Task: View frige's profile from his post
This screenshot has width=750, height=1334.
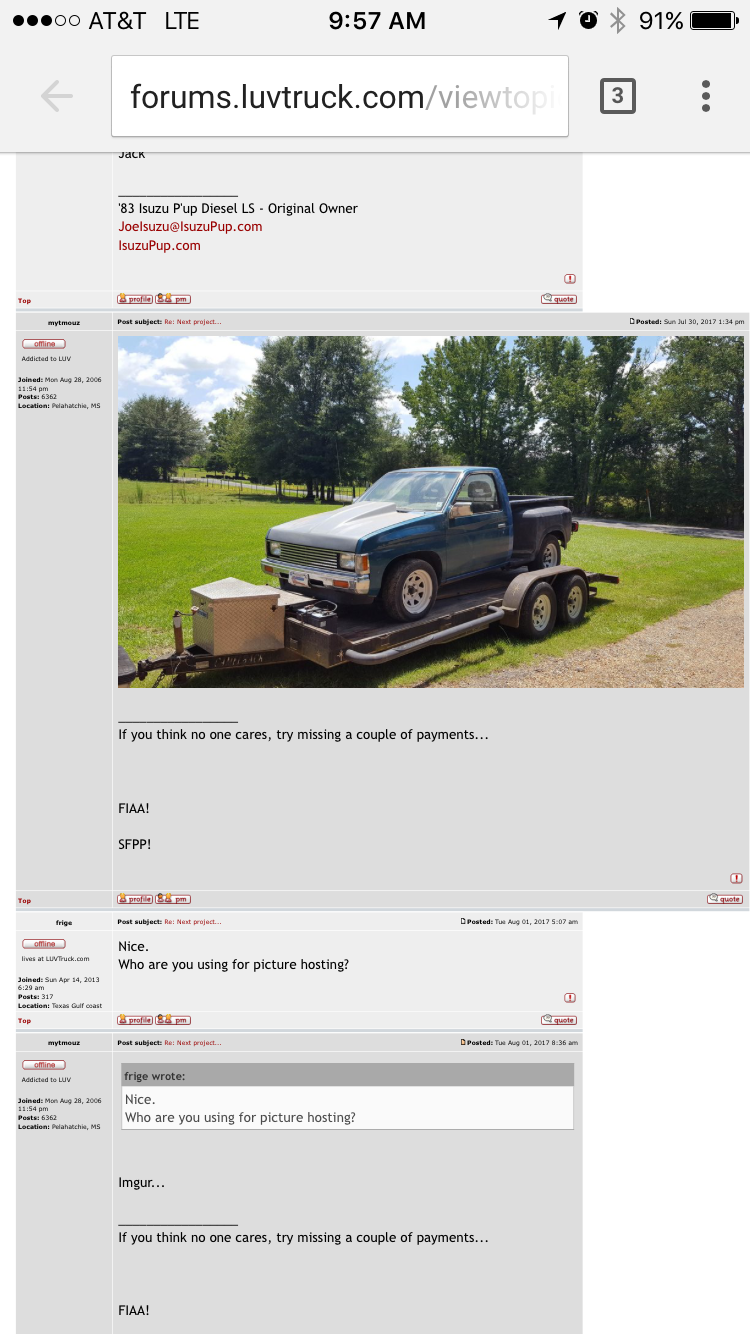Action: (x=135, y=1020)
